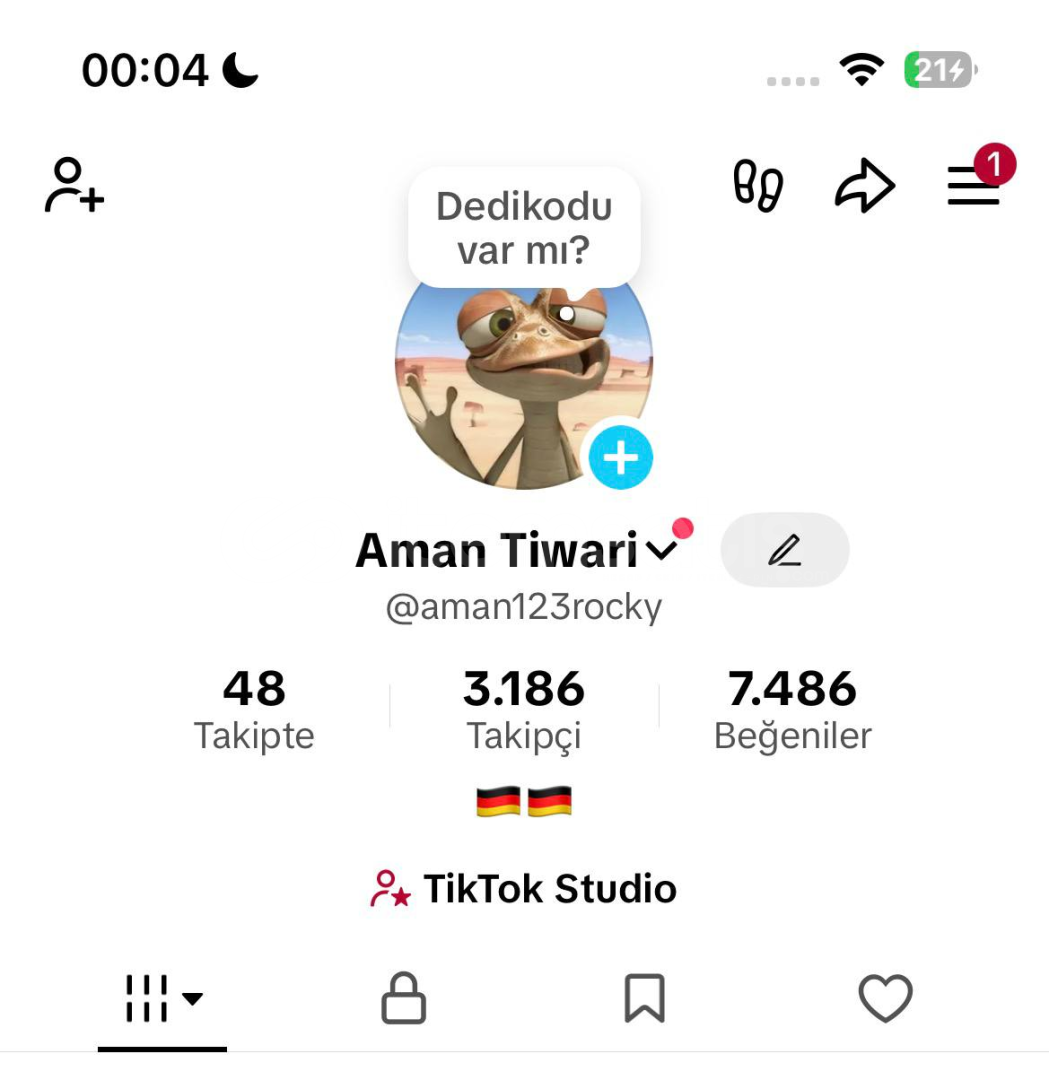Share this profile
1049x1080 pixels.
[865, 187]
